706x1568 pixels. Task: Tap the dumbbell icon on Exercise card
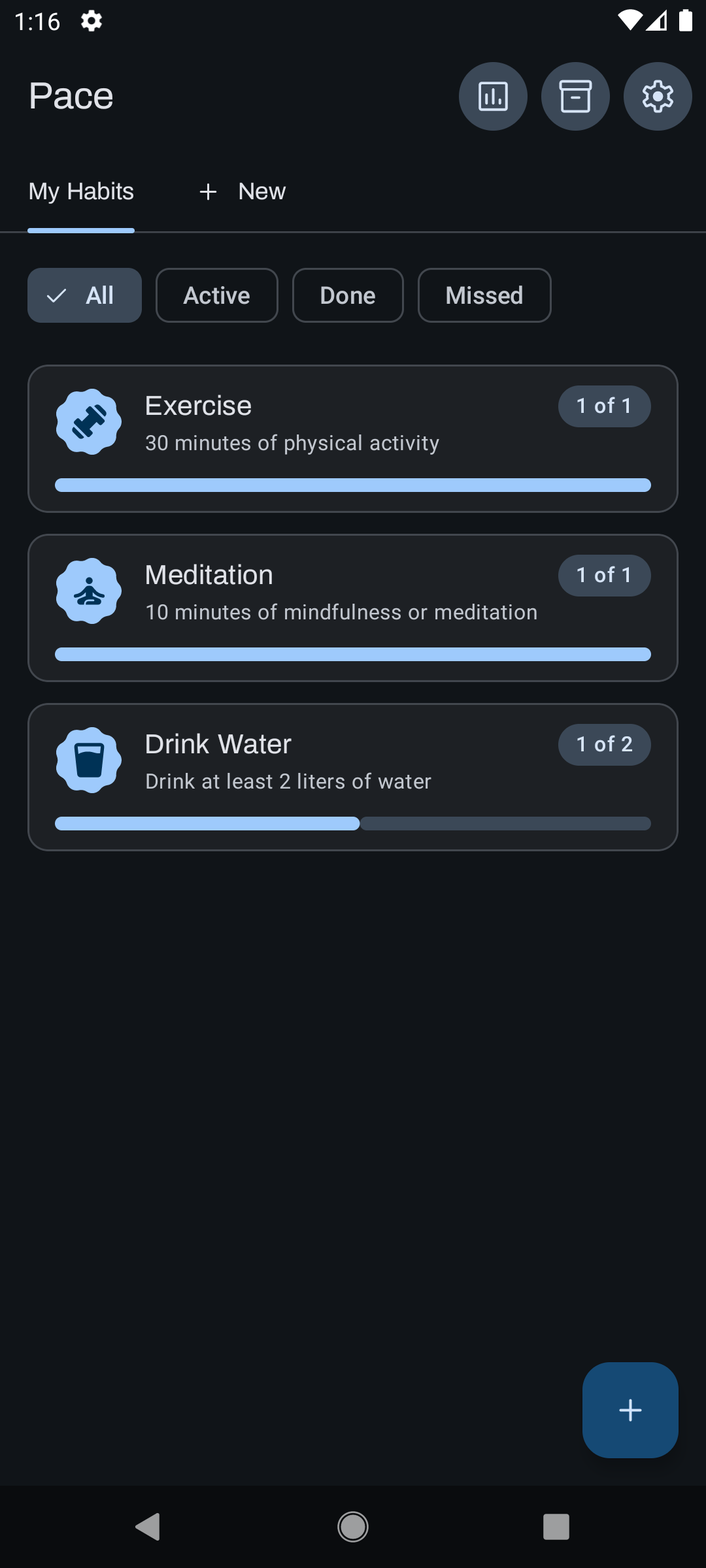(x=89, y=421)
